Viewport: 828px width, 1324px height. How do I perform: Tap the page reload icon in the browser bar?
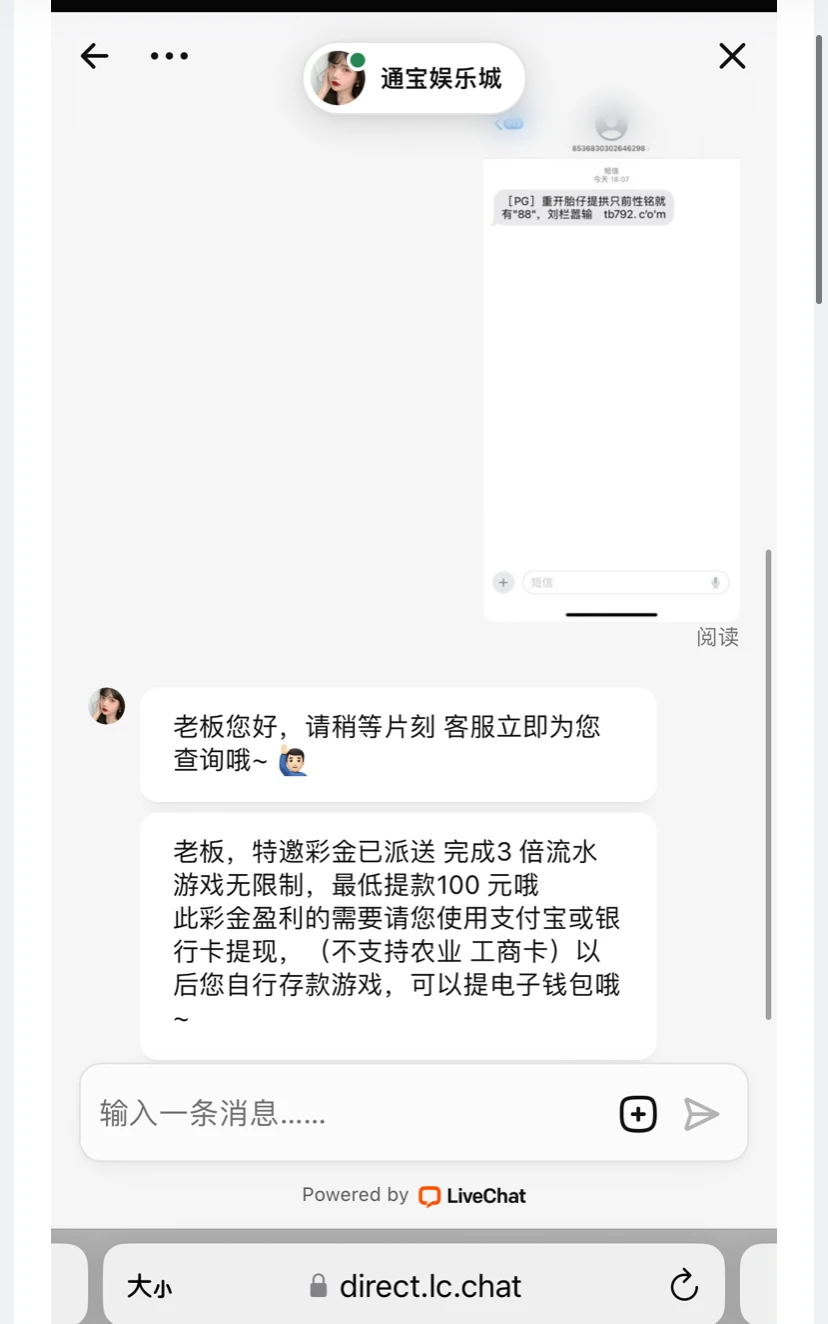click(x=683, y=1286)
